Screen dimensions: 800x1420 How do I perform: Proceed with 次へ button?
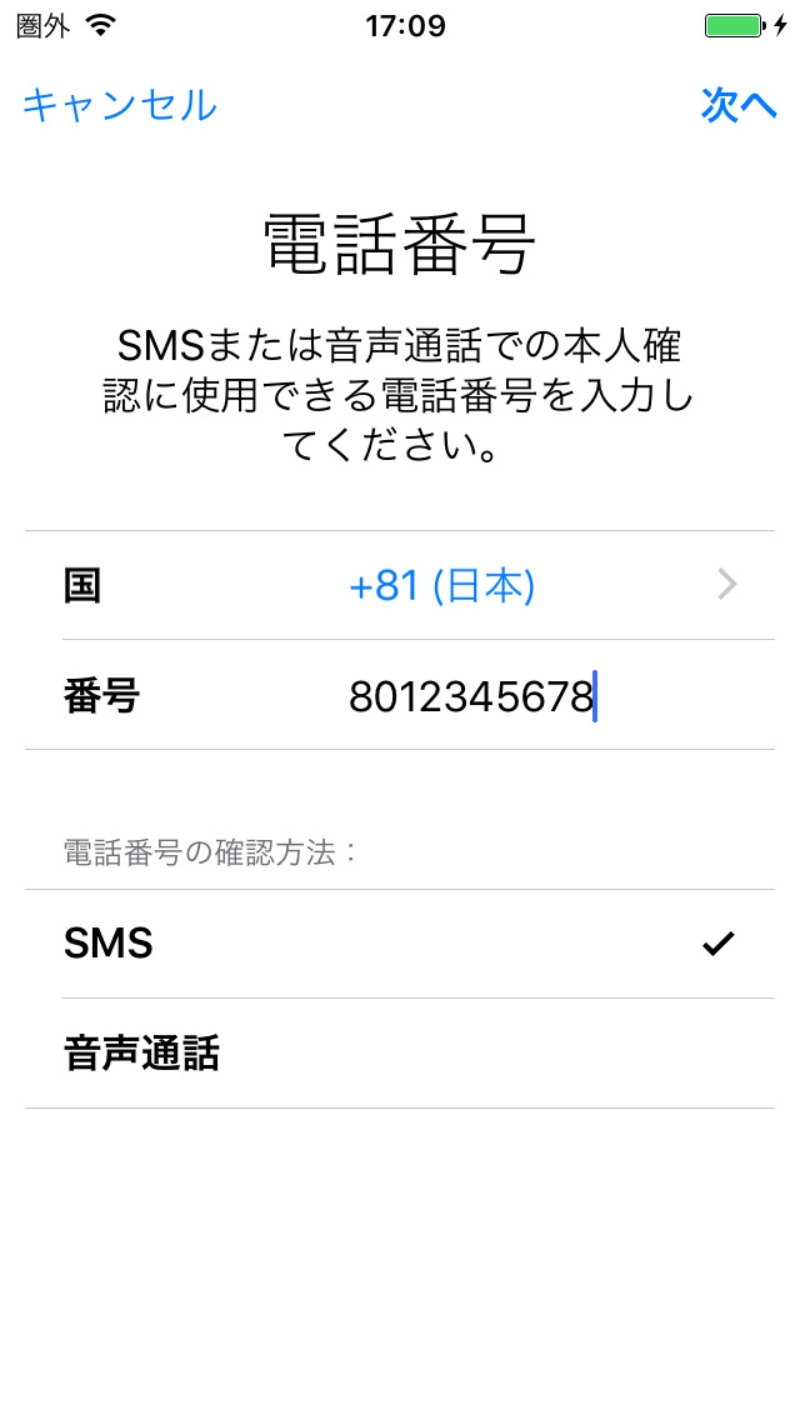tap(738, 105)
